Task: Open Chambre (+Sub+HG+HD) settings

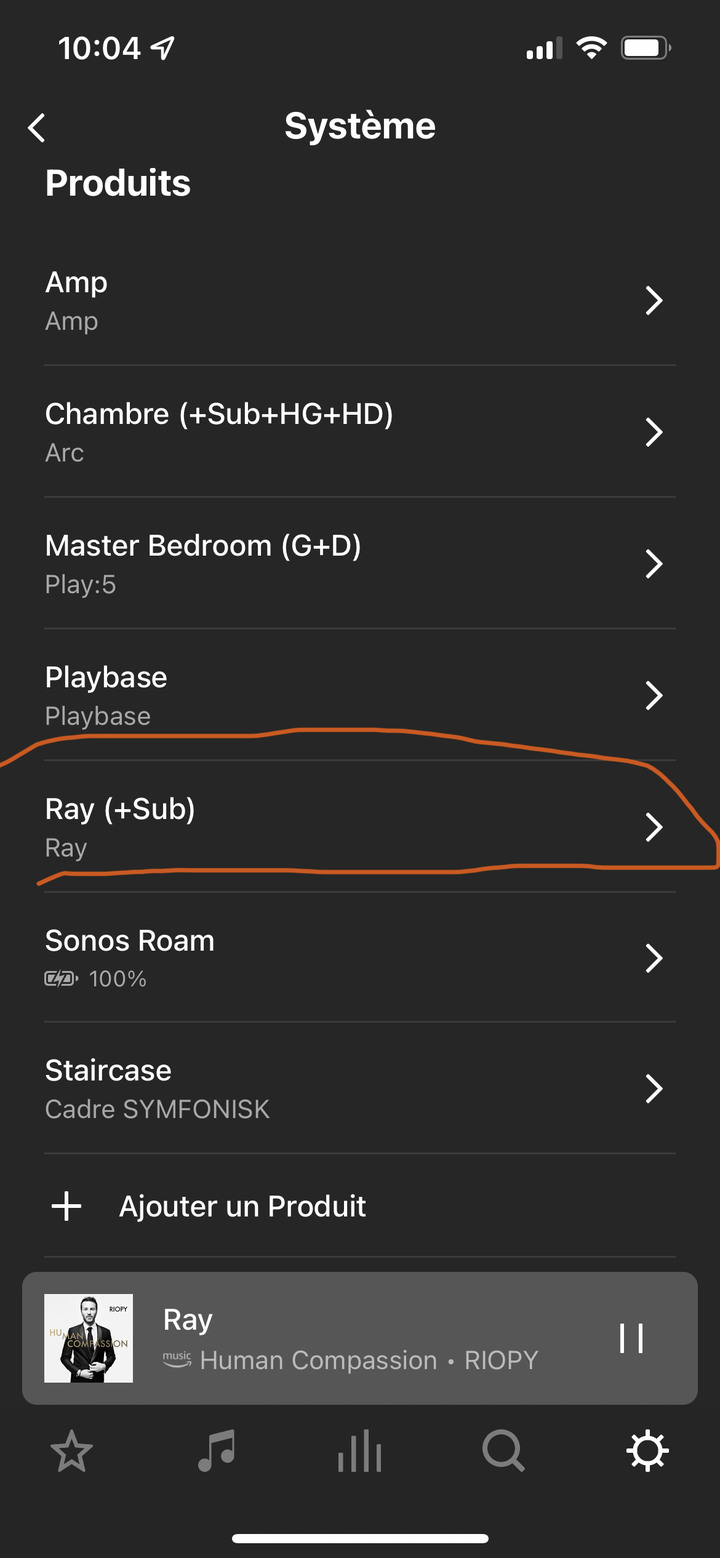Action: (358, 432)
